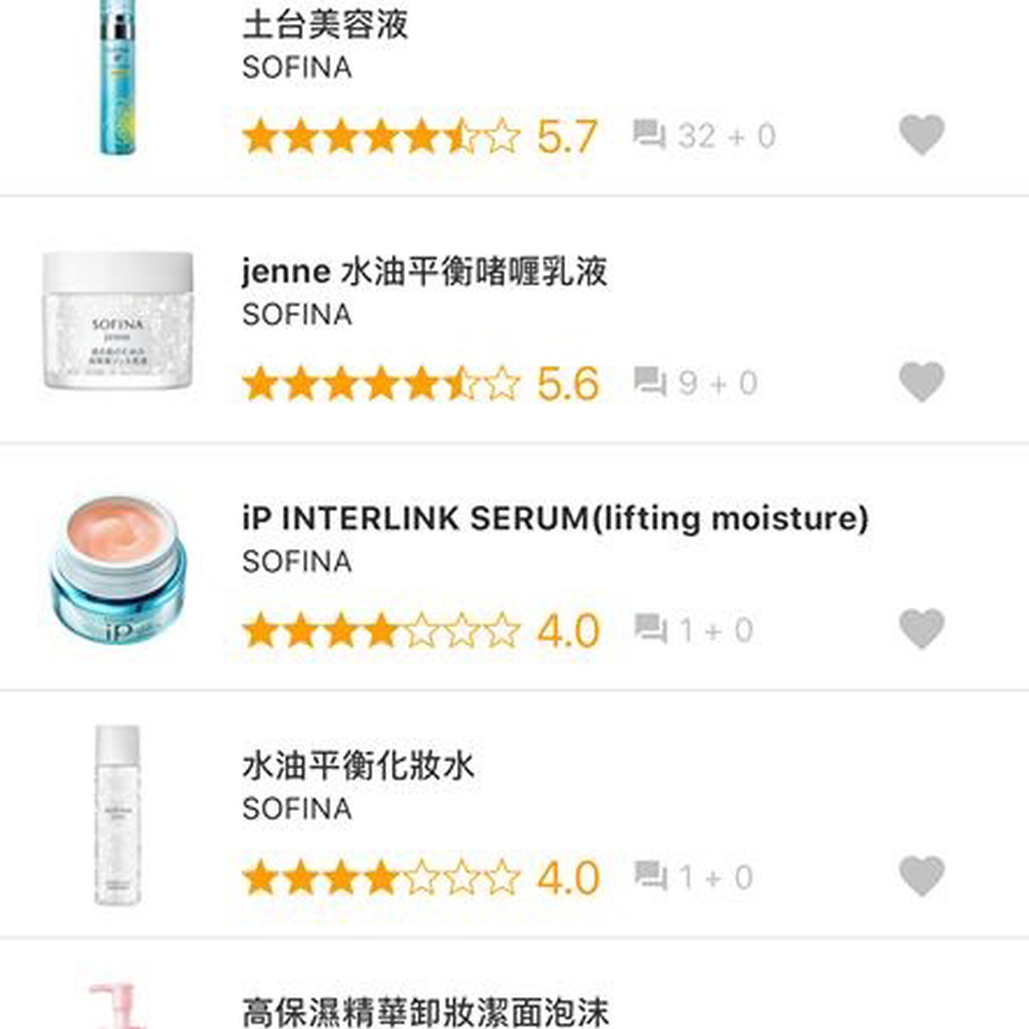Favorite the 土台美容液 product

tap(921, 135)
